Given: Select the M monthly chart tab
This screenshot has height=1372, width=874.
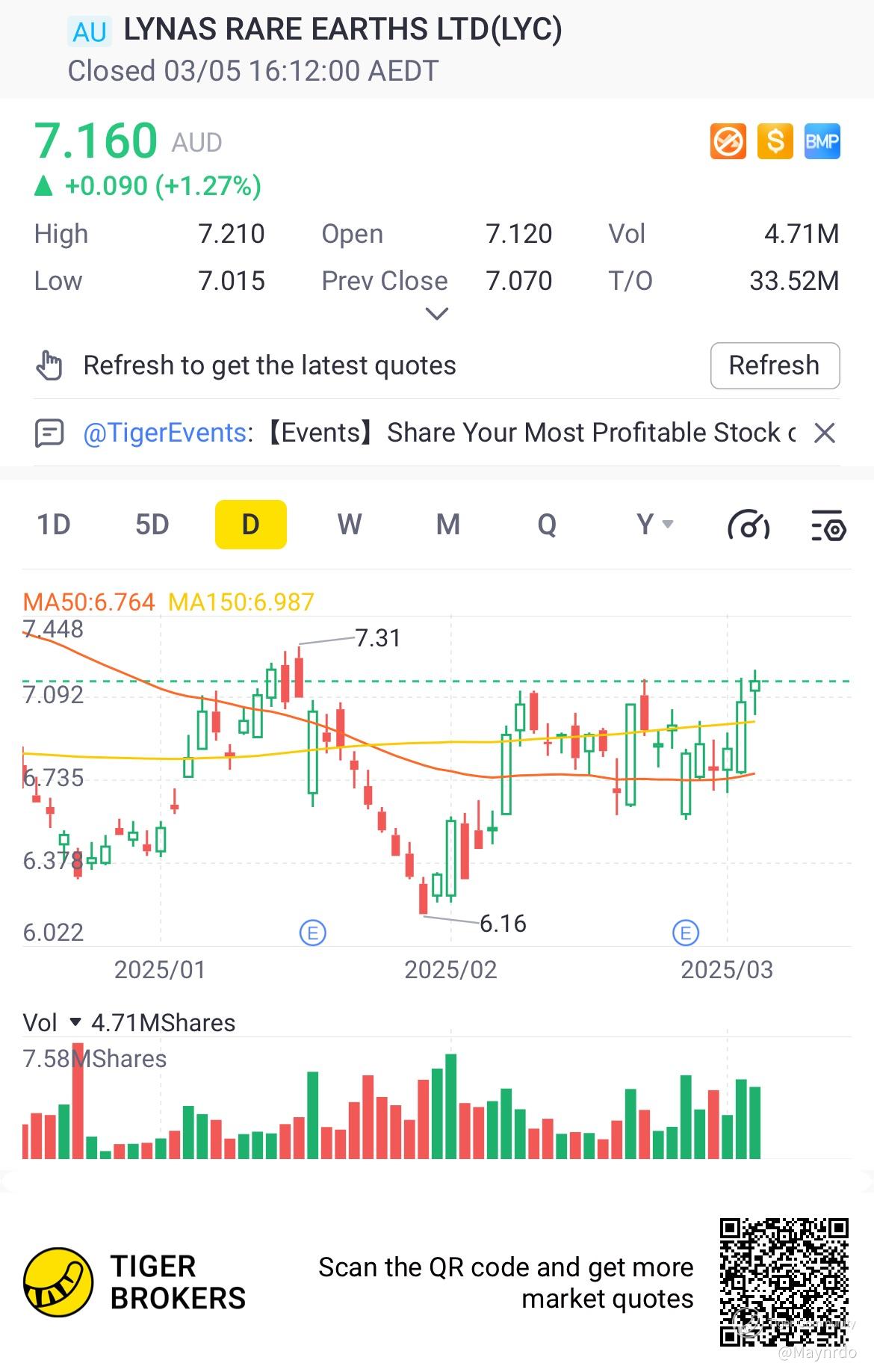Looking at the screenshot, I should [447, 525].
